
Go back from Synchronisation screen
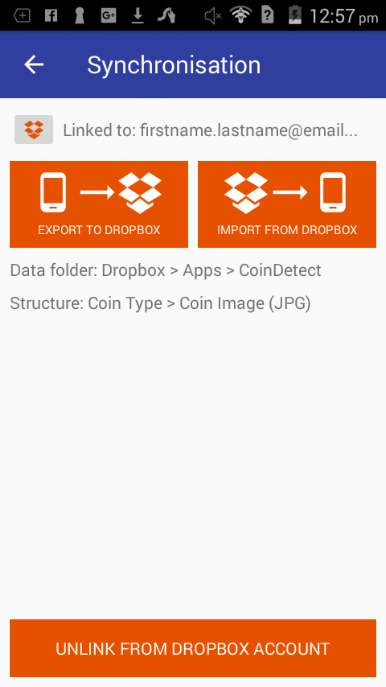click(34, 65)
